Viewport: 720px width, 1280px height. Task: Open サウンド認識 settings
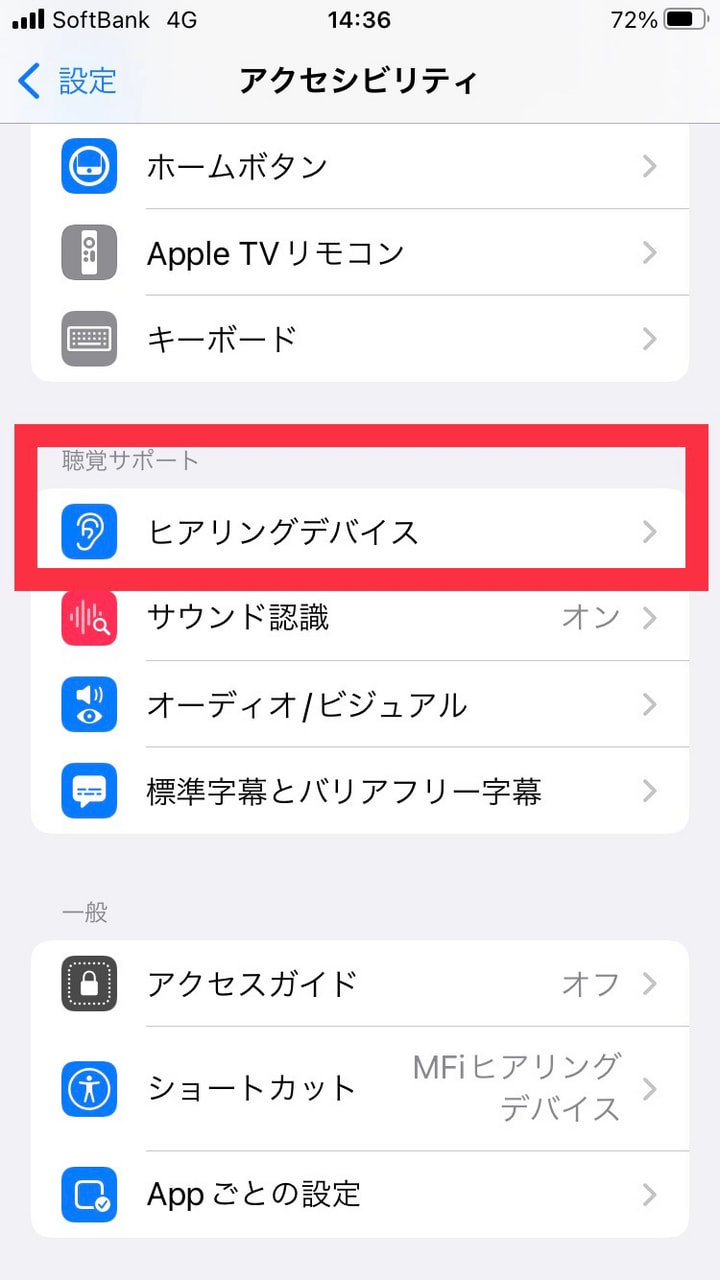360,618
